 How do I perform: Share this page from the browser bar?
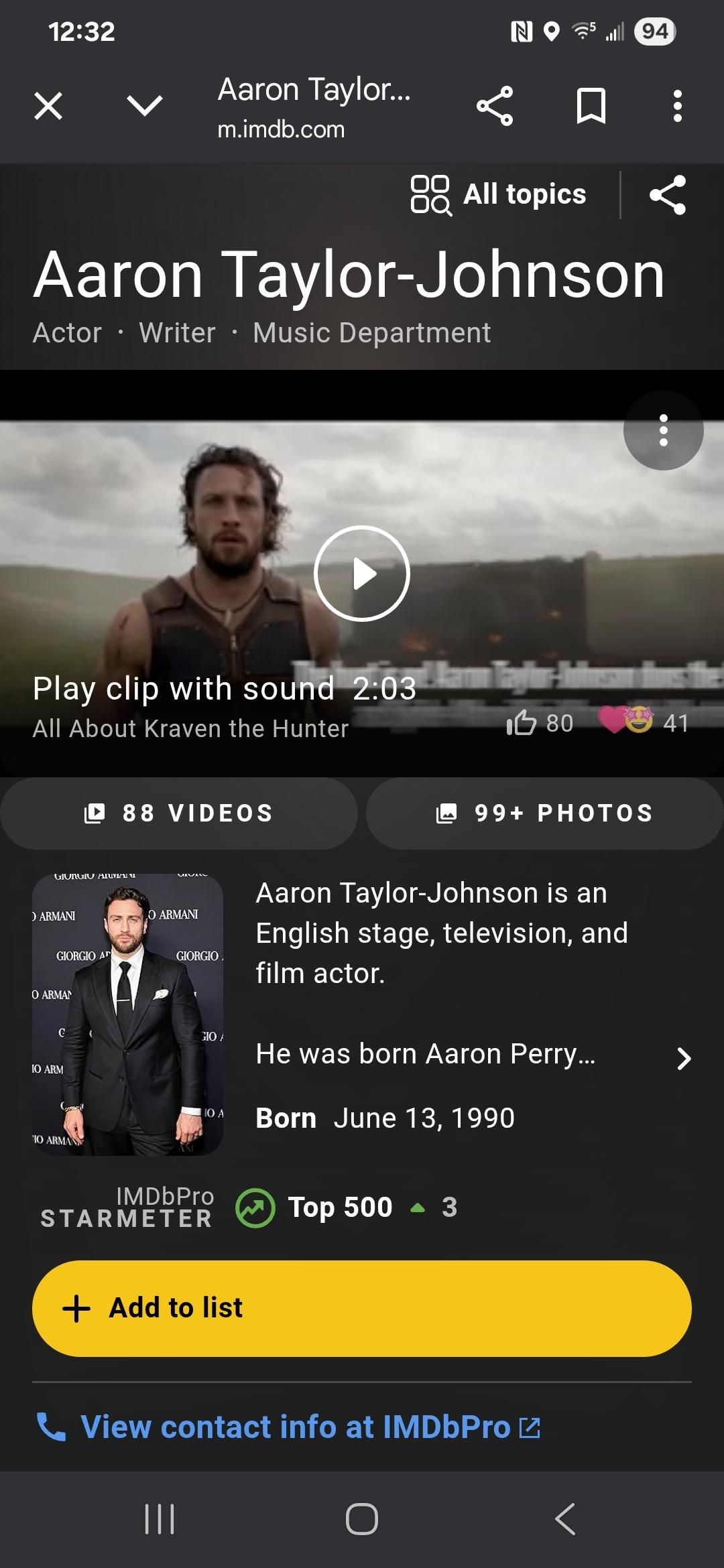495,106
